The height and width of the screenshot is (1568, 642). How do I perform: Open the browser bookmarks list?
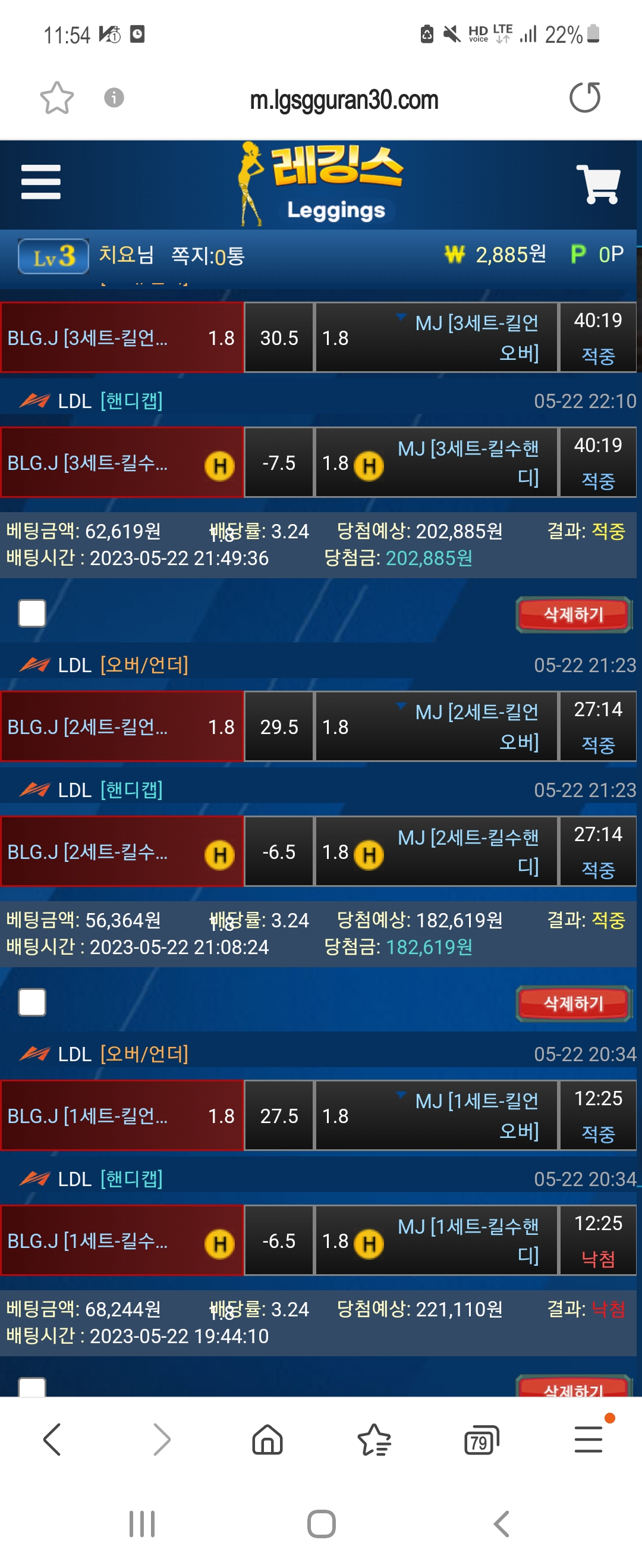pyautogui.click(x=374, y=1439)
